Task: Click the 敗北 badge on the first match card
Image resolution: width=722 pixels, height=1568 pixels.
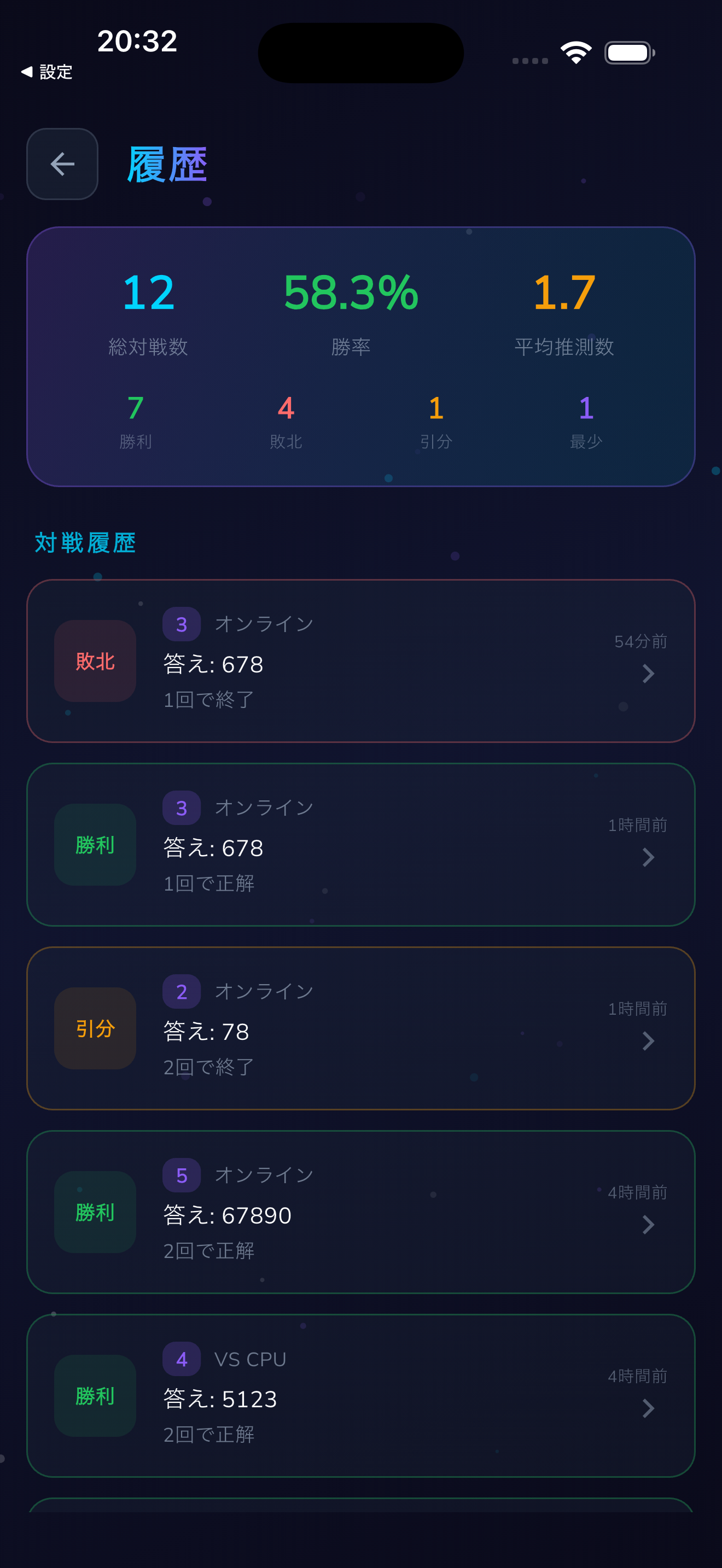Action: [95, 661]
